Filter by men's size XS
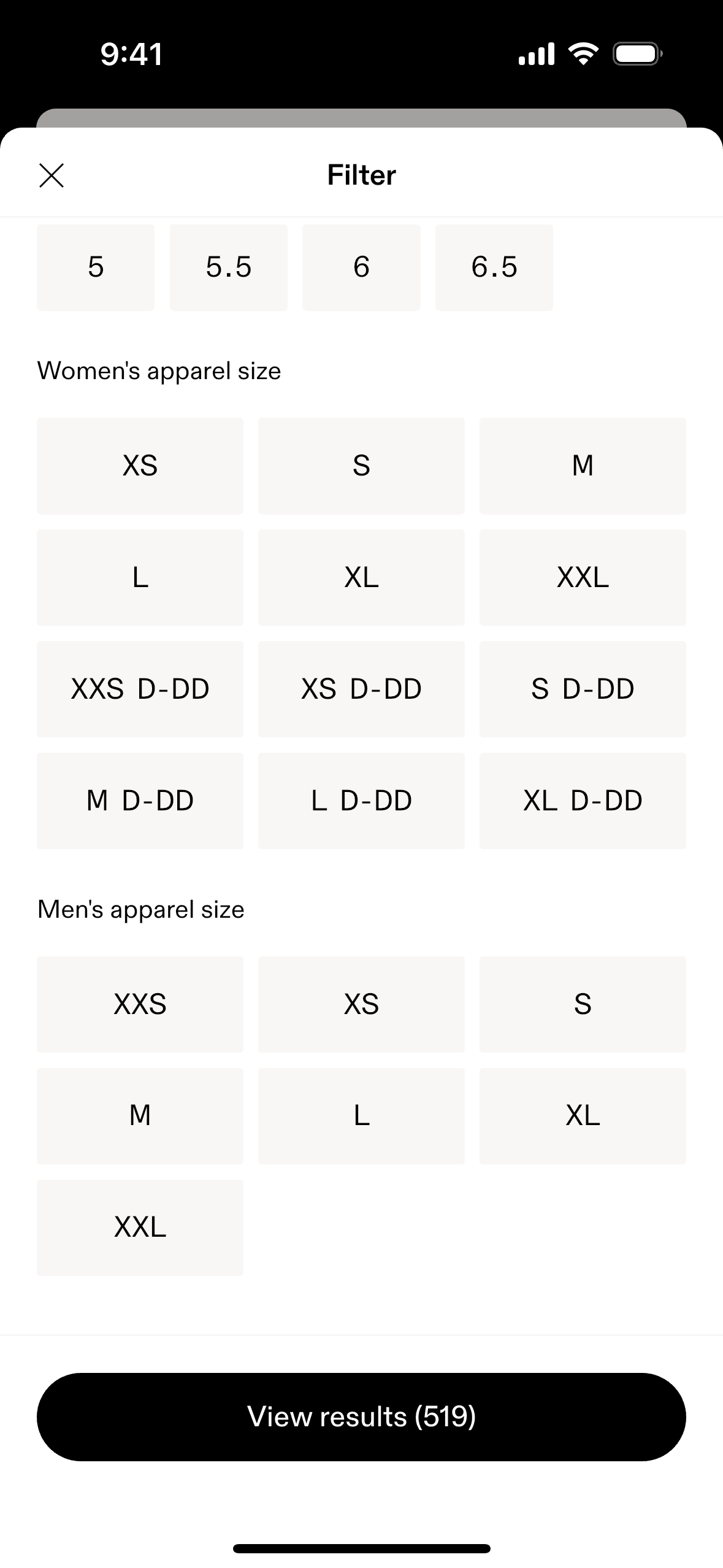The width and height of the screenshot is (723, 1568). pyautogui.click(x=361, y=1004)
